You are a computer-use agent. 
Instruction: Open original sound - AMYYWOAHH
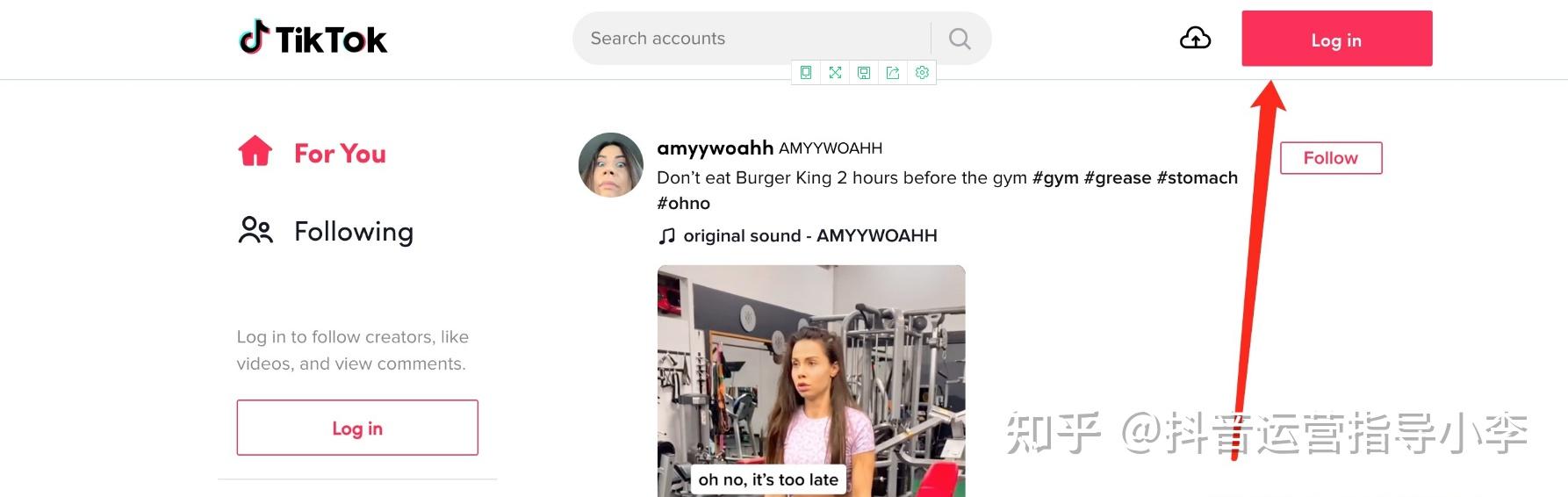click(x=809, y=235)
